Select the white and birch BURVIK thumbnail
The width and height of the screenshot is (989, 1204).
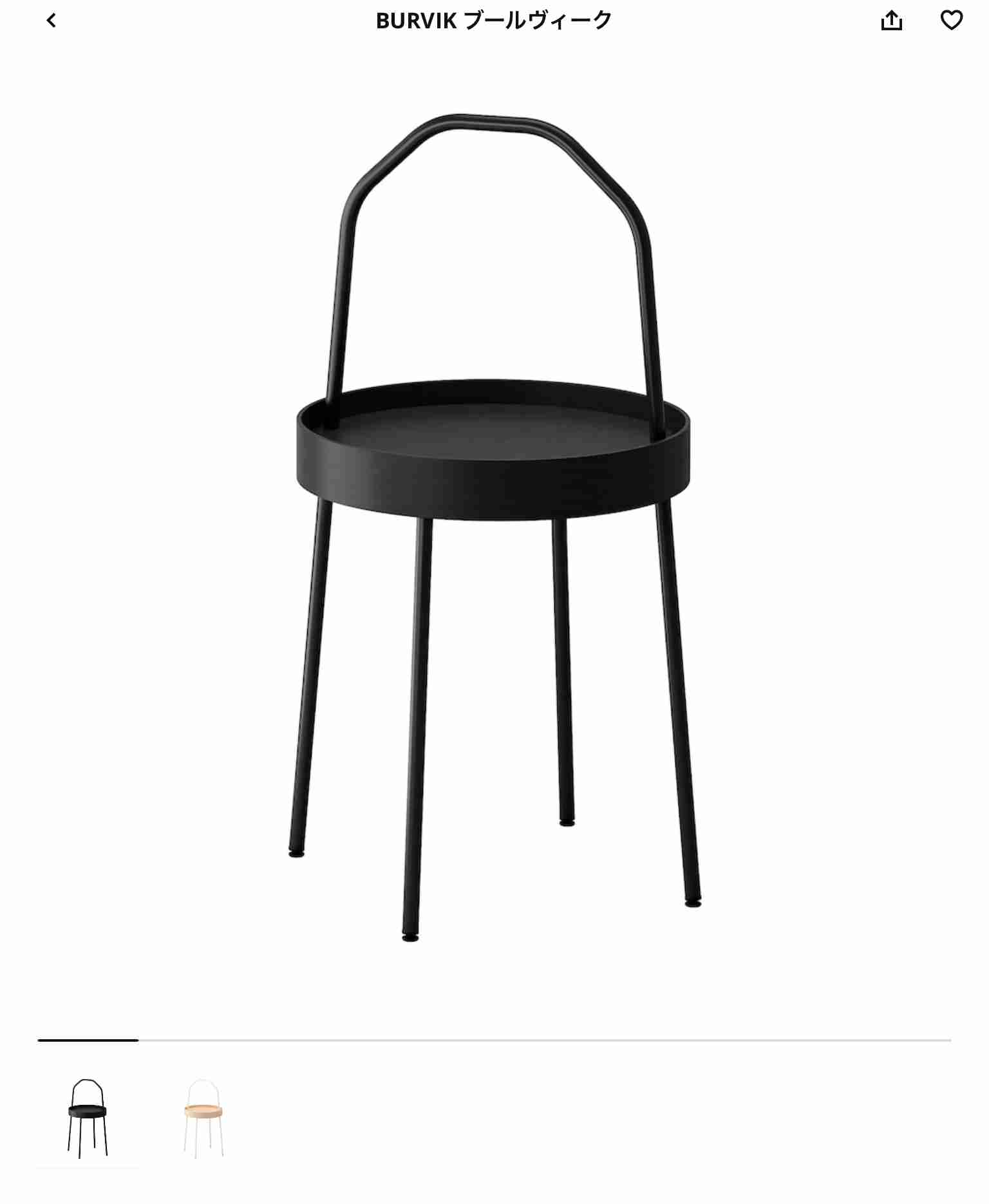(x=203, y=1118)
